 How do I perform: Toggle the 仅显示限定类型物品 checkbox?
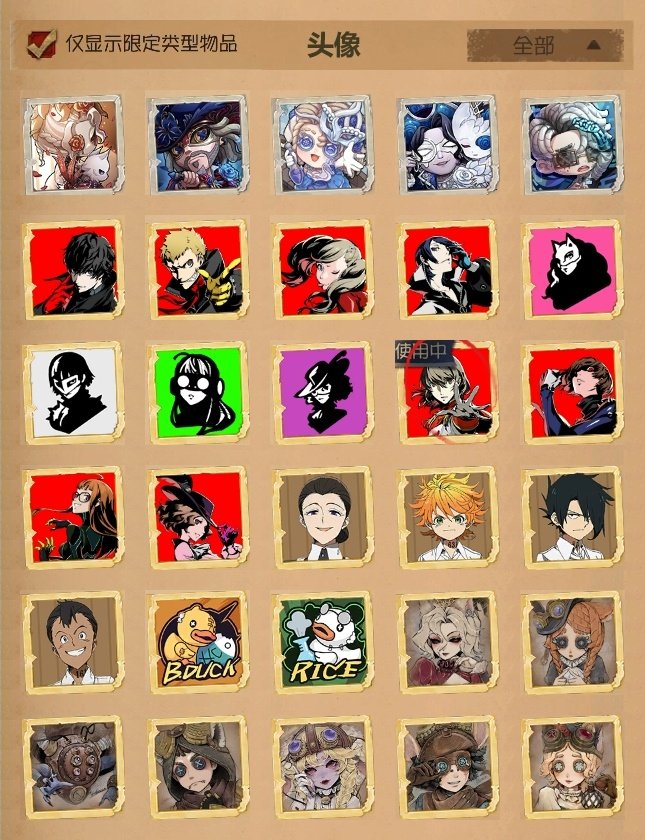(41, 44)
